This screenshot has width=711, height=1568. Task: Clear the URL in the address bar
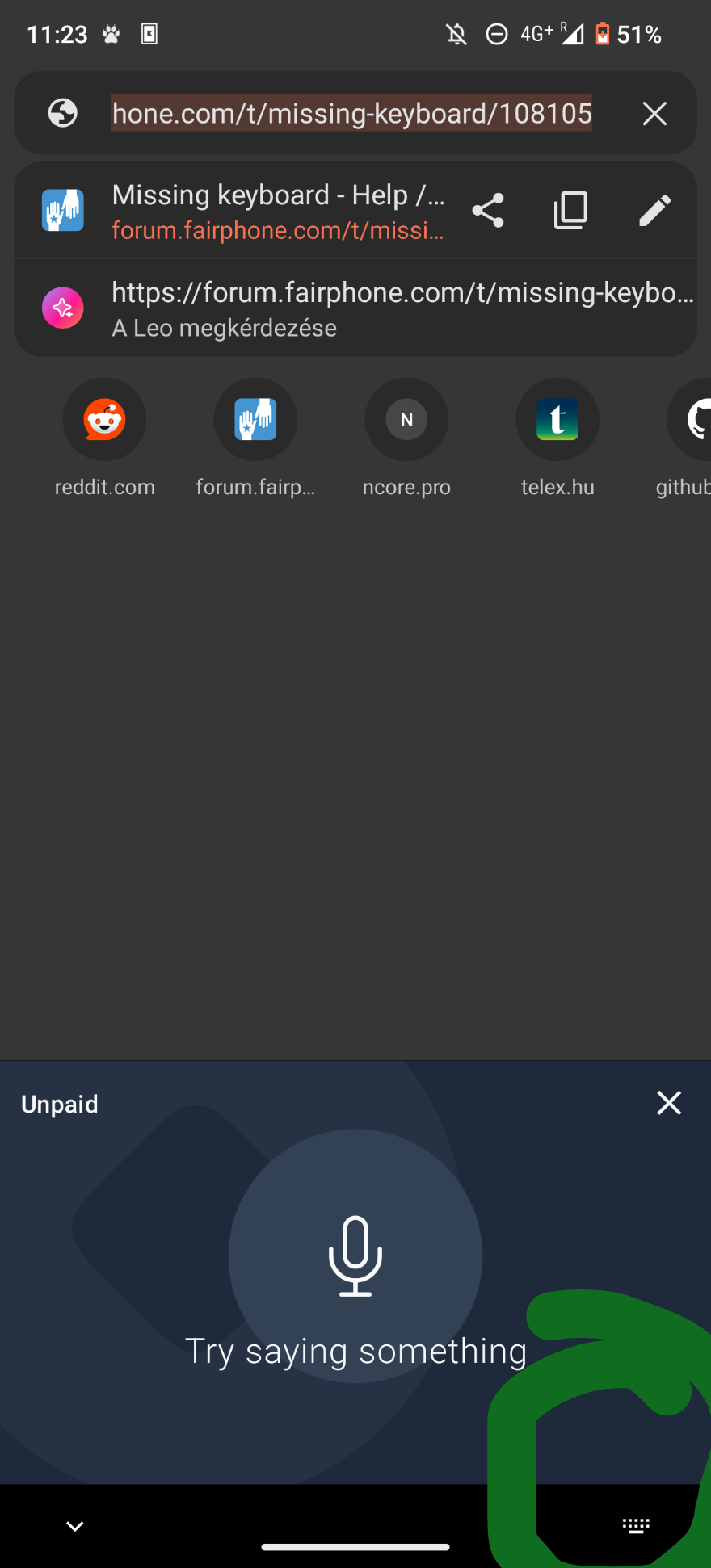click(x=654, y=114)
